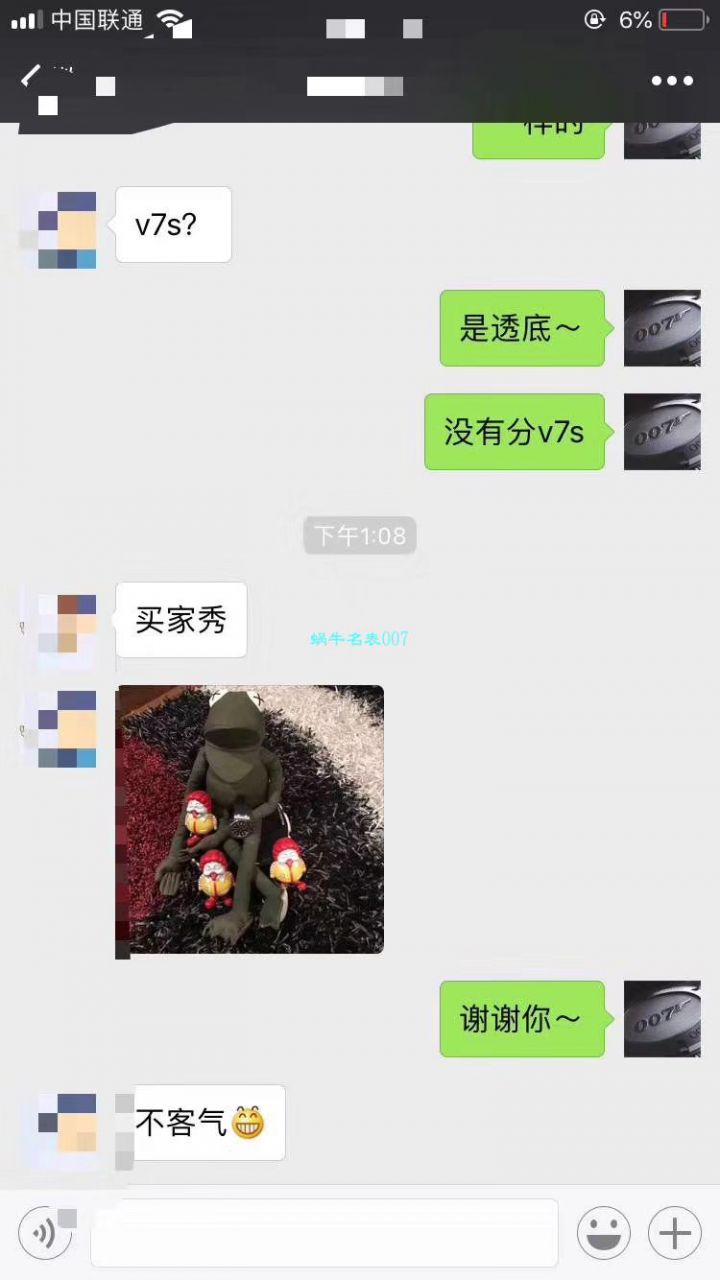Open the frog plush photo in the chat

[249, 818]
